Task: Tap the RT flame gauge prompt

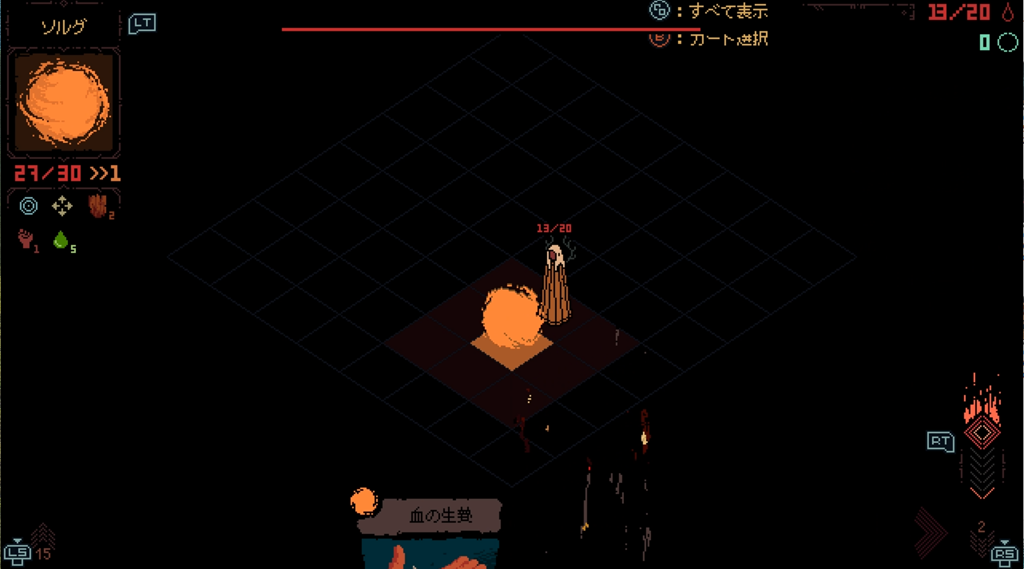Action: pos(941,441)
